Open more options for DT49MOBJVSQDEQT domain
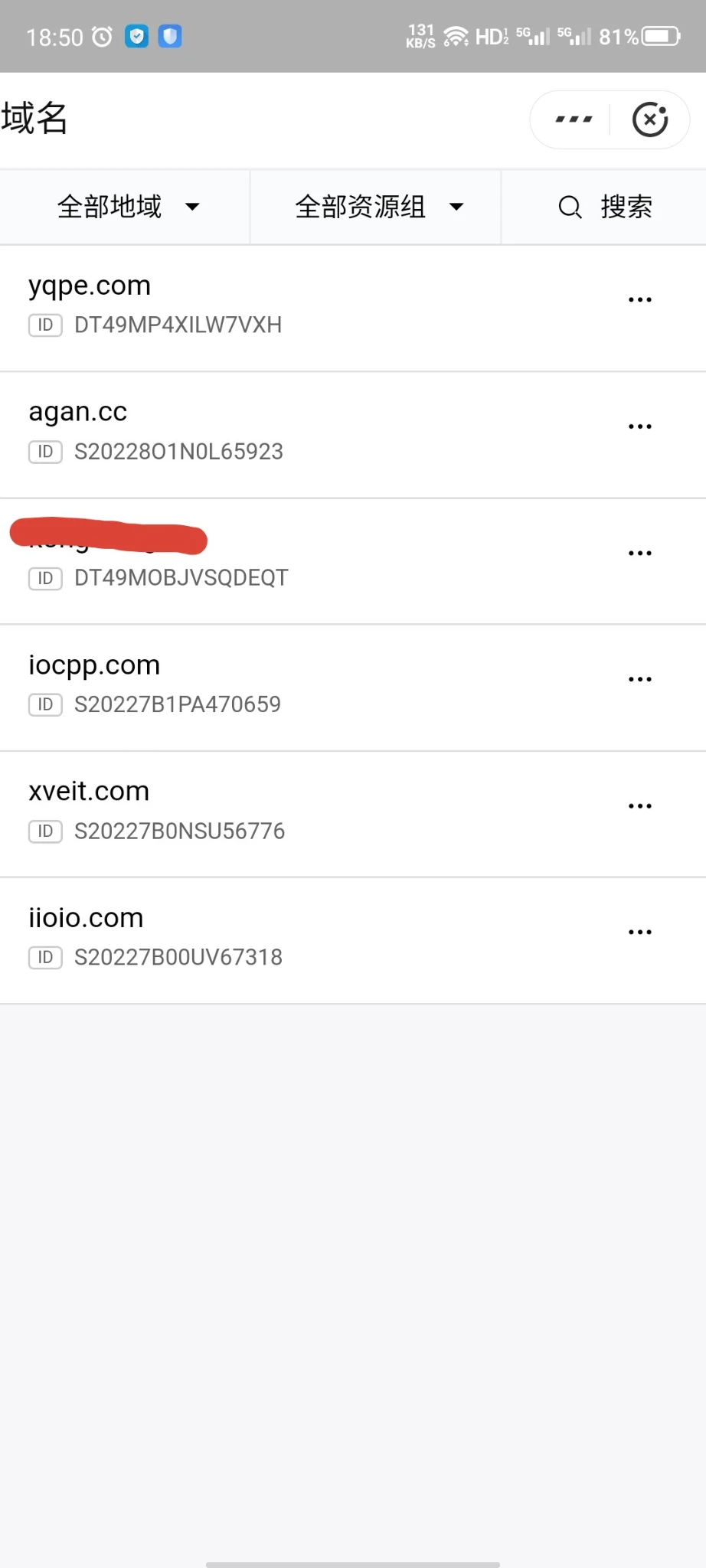Image resolution: width=706 pixels, height=1568 pixels. [x=639, y=553]
